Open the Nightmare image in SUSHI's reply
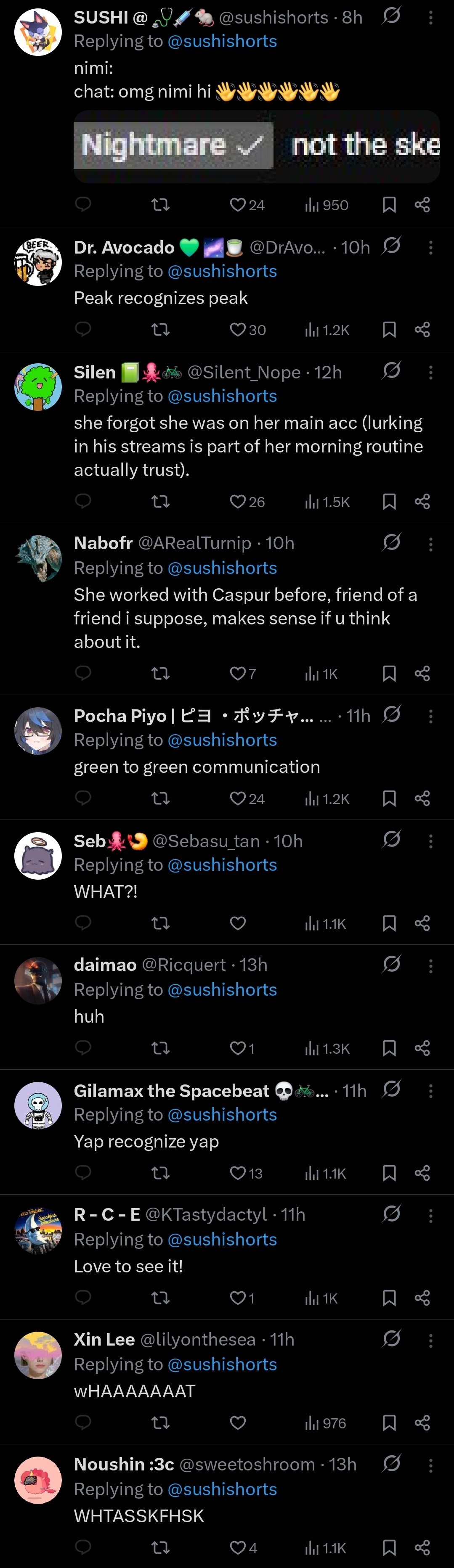The height and width of the screenshot is (1568, 454). [257, 146]
